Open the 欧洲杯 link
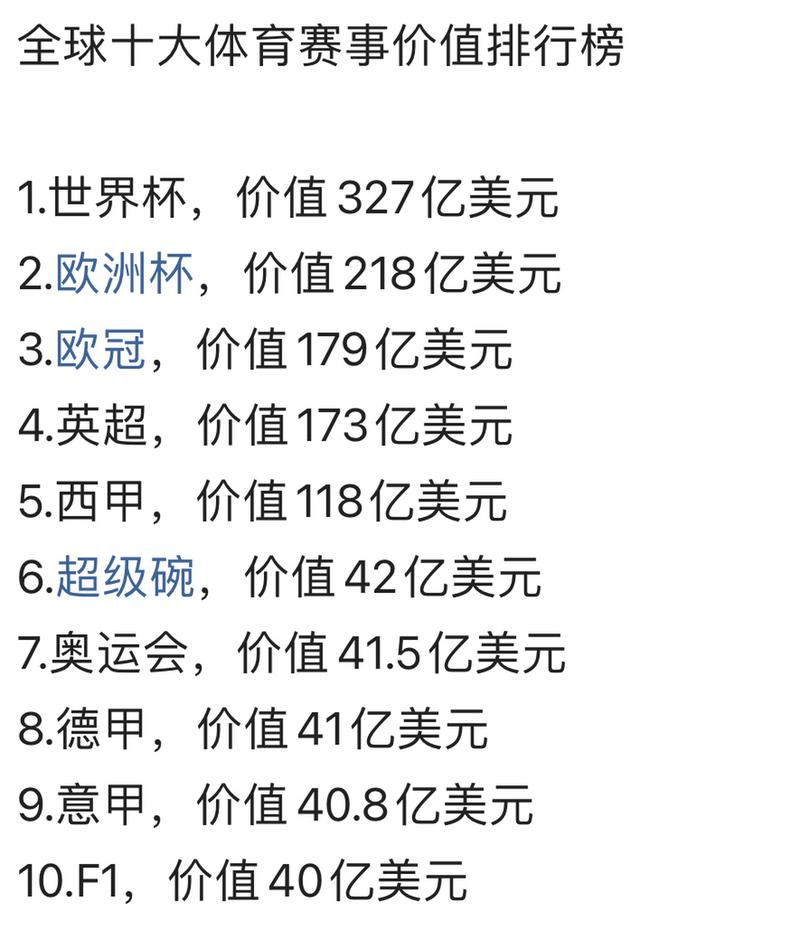 tap(124, 274)
